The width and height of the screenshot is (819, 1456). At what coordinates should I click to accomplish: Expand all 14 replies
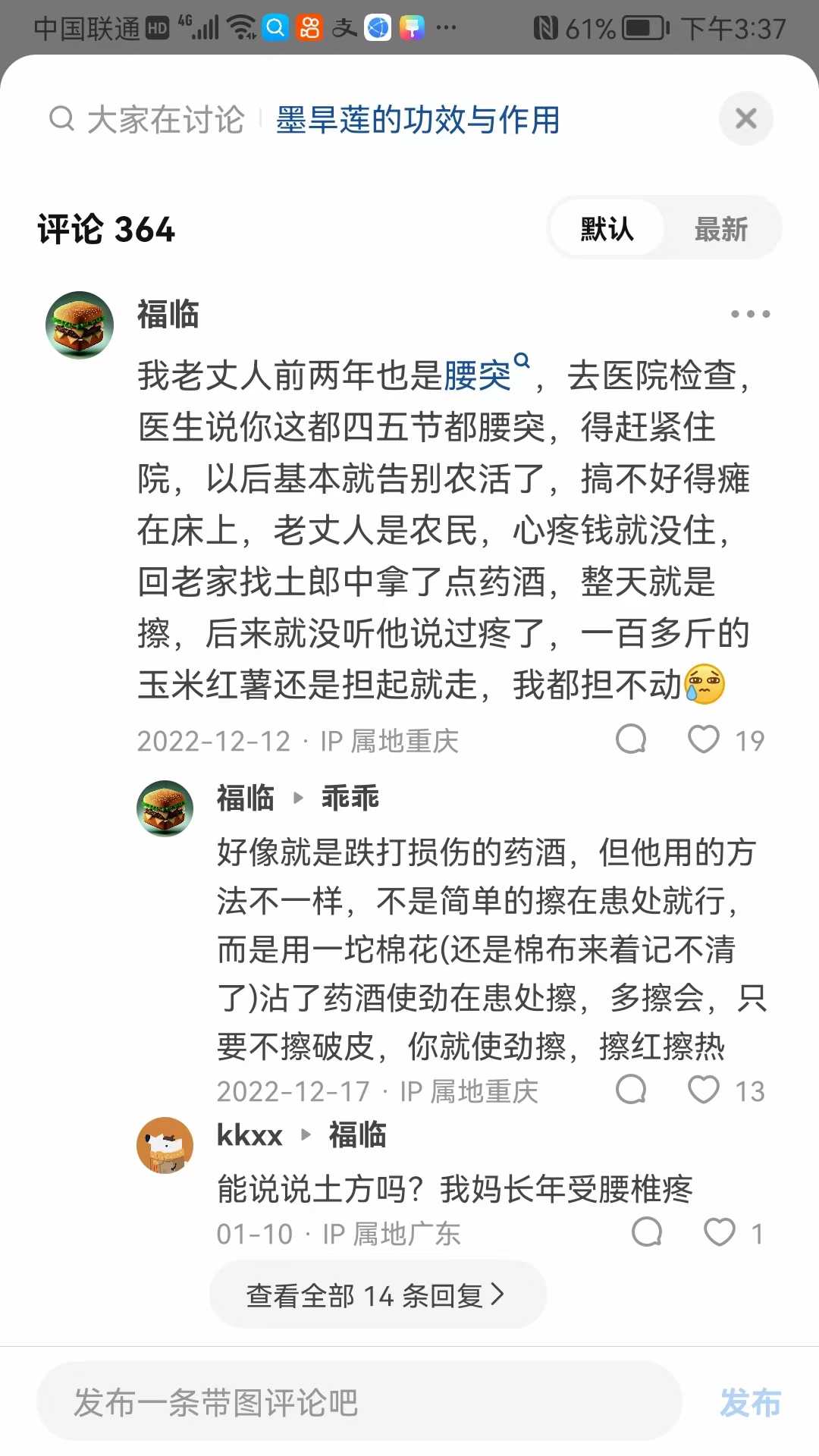378,1294
